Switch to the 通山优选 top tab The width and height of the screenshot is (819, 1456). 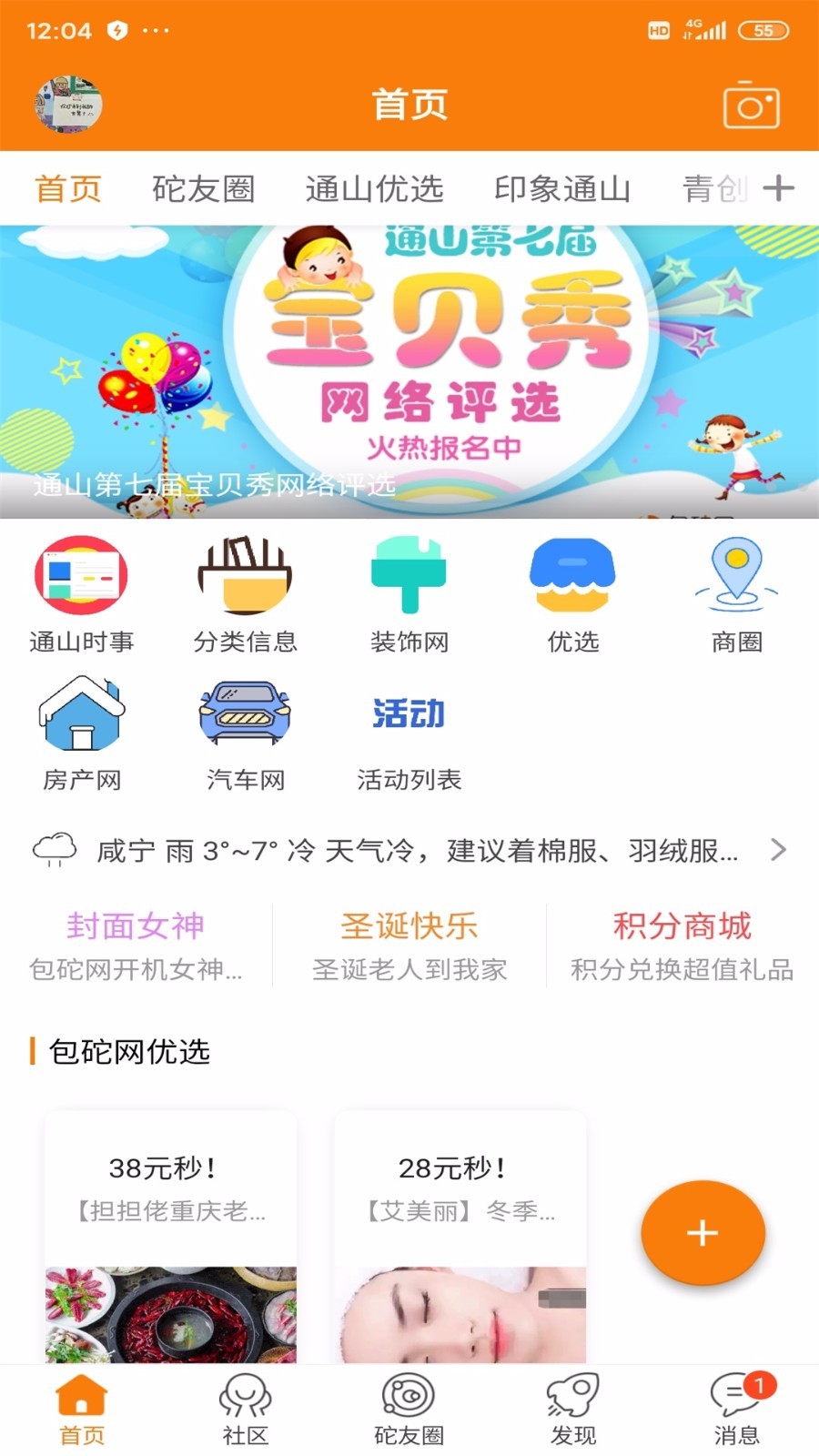click(374, 188)
